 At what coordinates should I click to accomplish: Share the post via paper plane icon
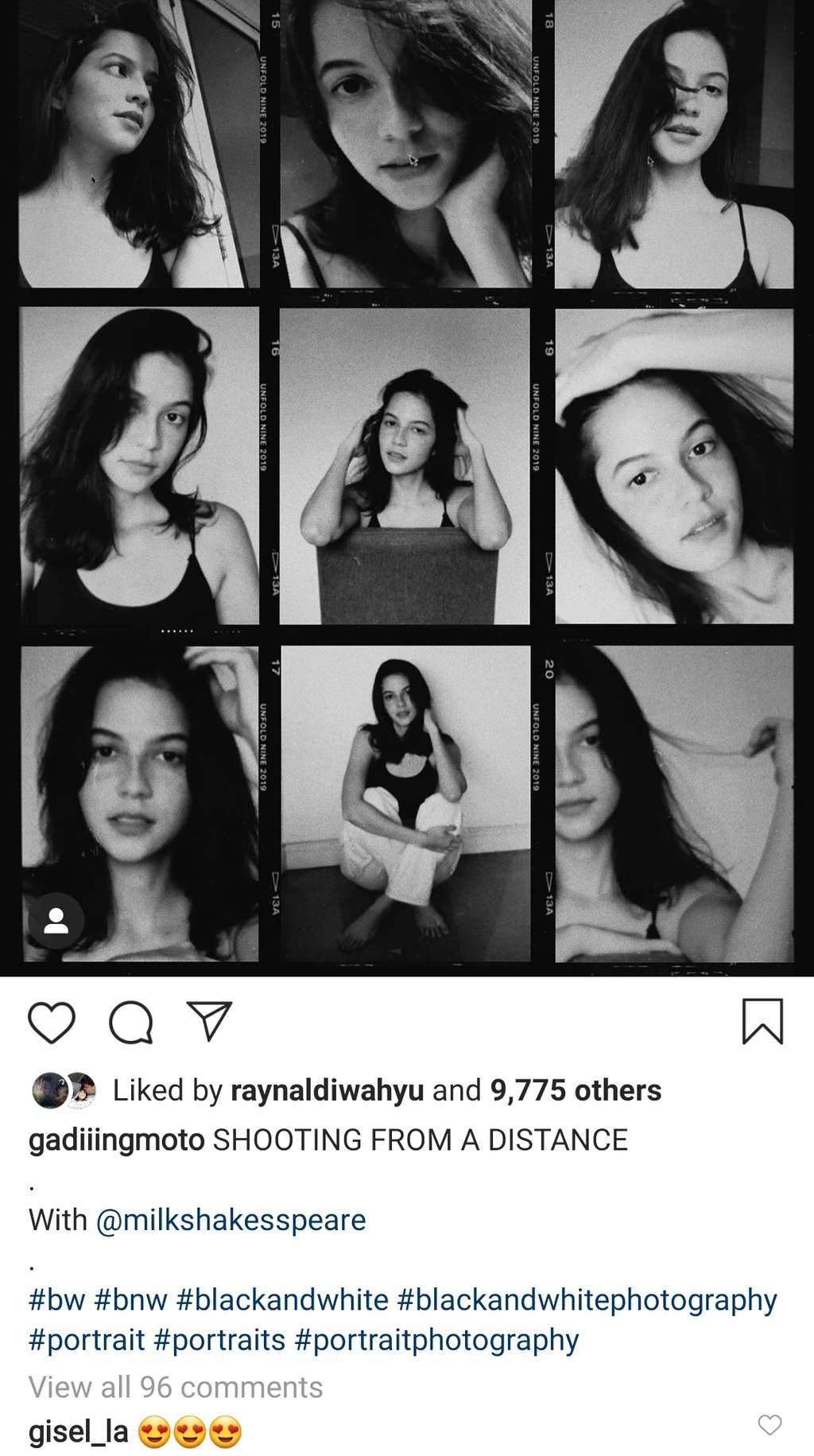coord(209,1021)
